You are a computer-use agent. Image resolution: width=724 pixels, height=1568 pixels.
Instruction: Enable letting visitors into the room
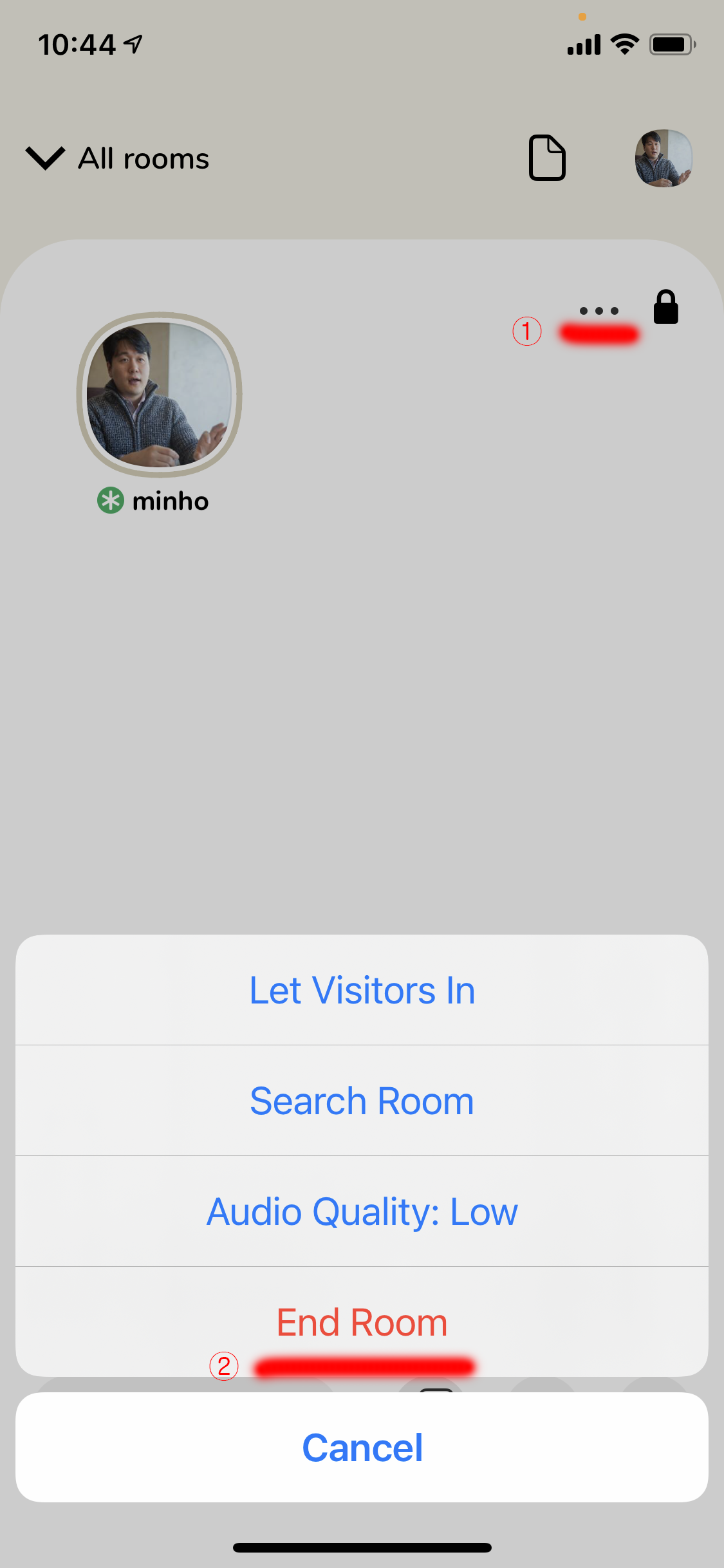(362, 989)
